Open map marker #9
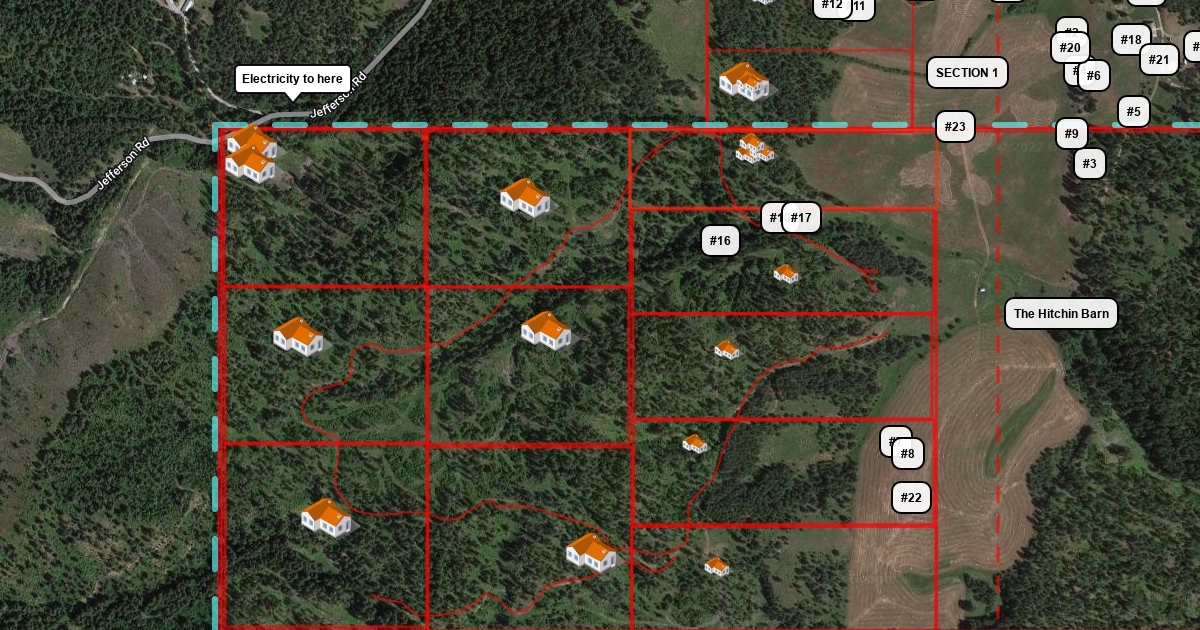Image resolution: width=1200 pixels, height=630 pixels. [x=1071, y=134]
